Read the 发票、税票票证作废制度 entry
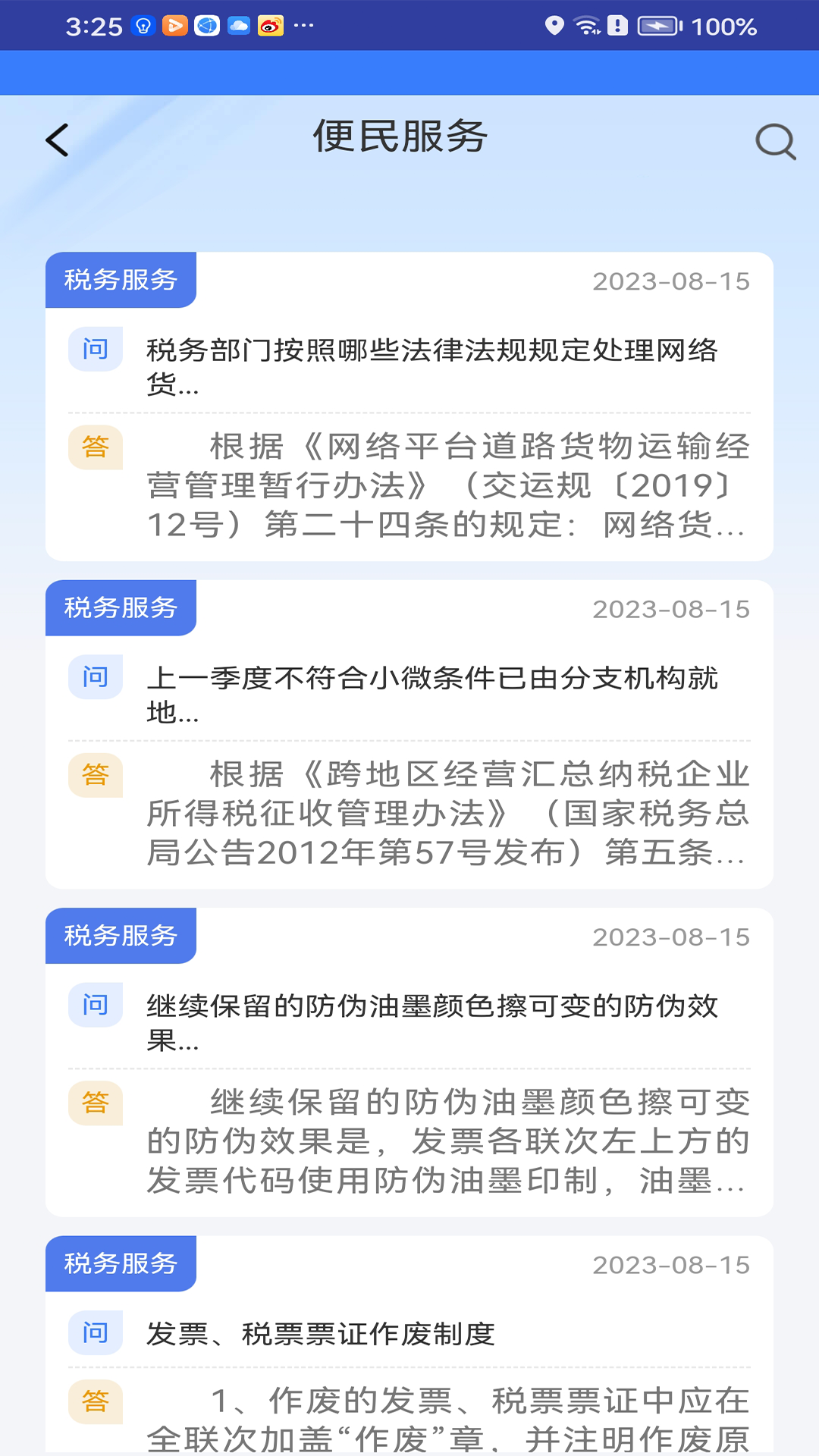The height and width of the screenshot is (1456, 819). point(320,1334)
